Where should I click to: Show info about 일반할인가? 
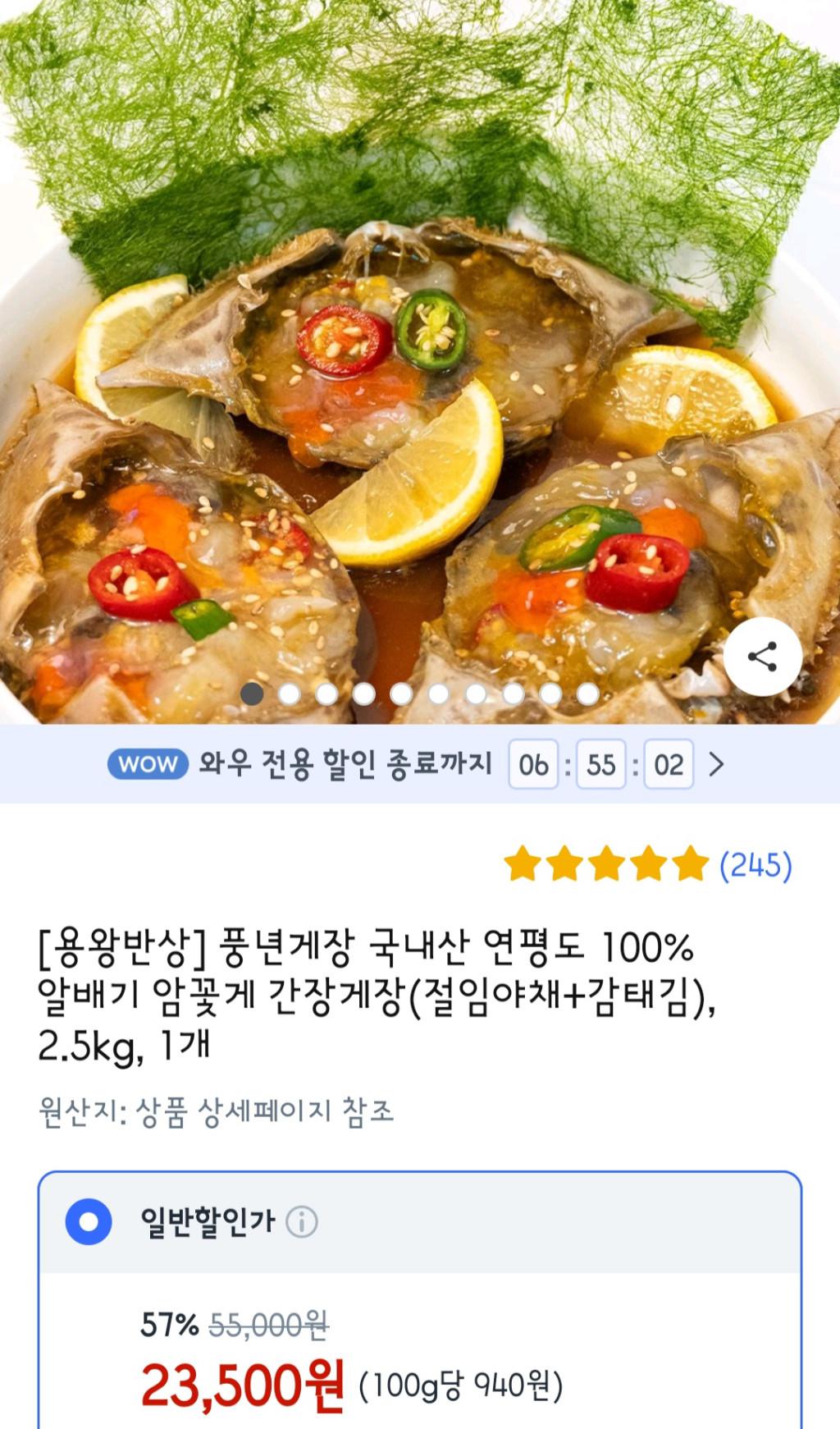pyautogui.click(x=301, y=1222)
